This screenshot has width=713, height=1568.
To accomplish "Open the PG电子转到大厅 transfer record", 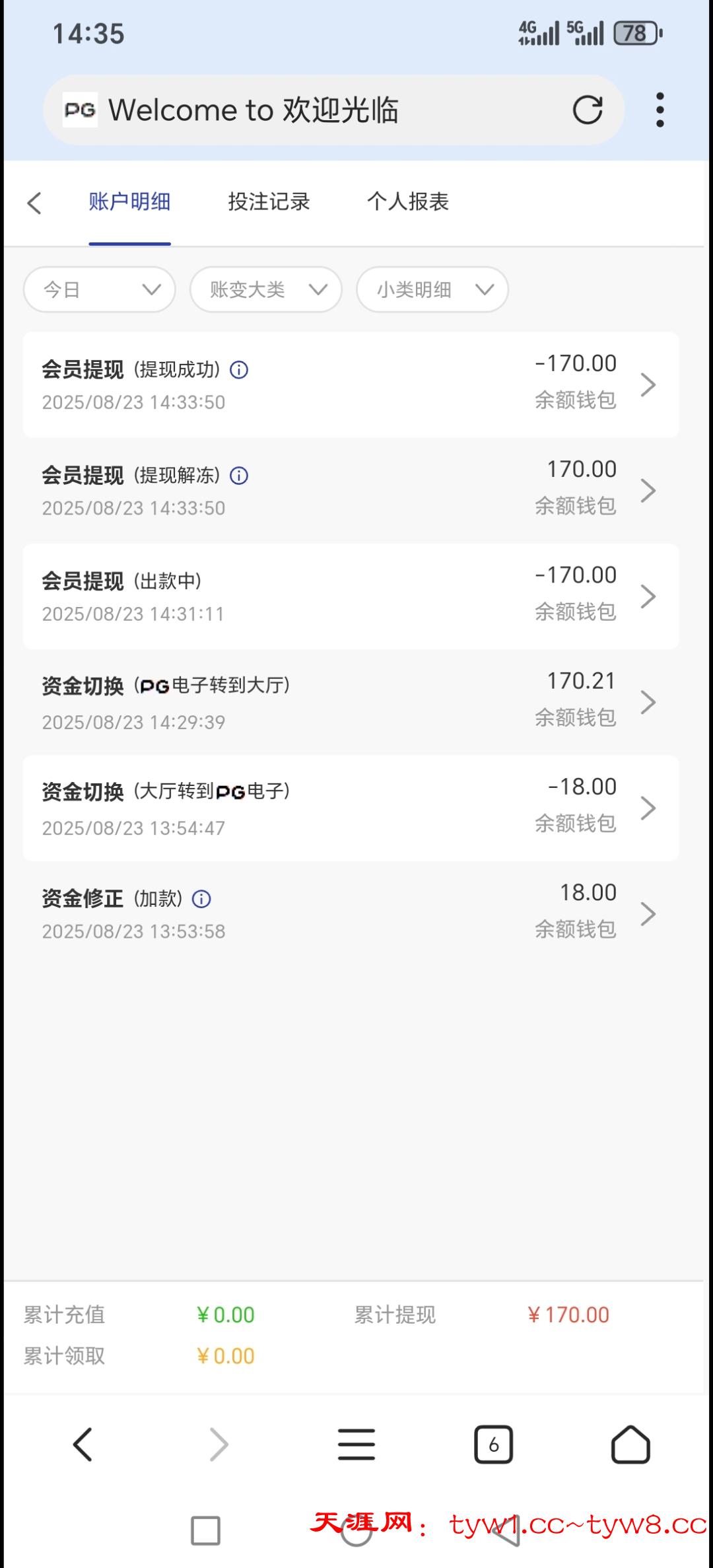I will 351,702.
